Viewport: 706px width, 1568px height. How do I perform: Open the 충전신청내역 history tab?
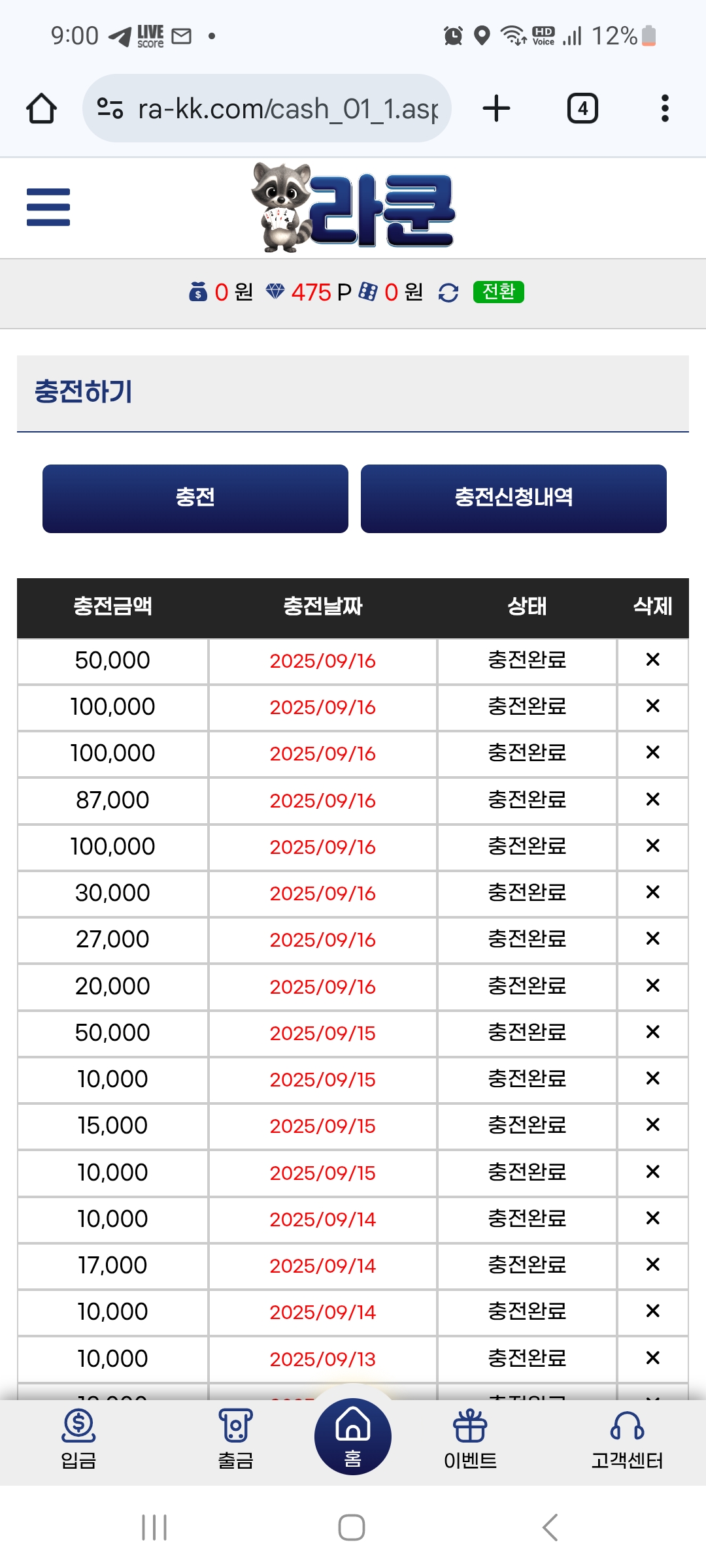(x=513, y=498)
